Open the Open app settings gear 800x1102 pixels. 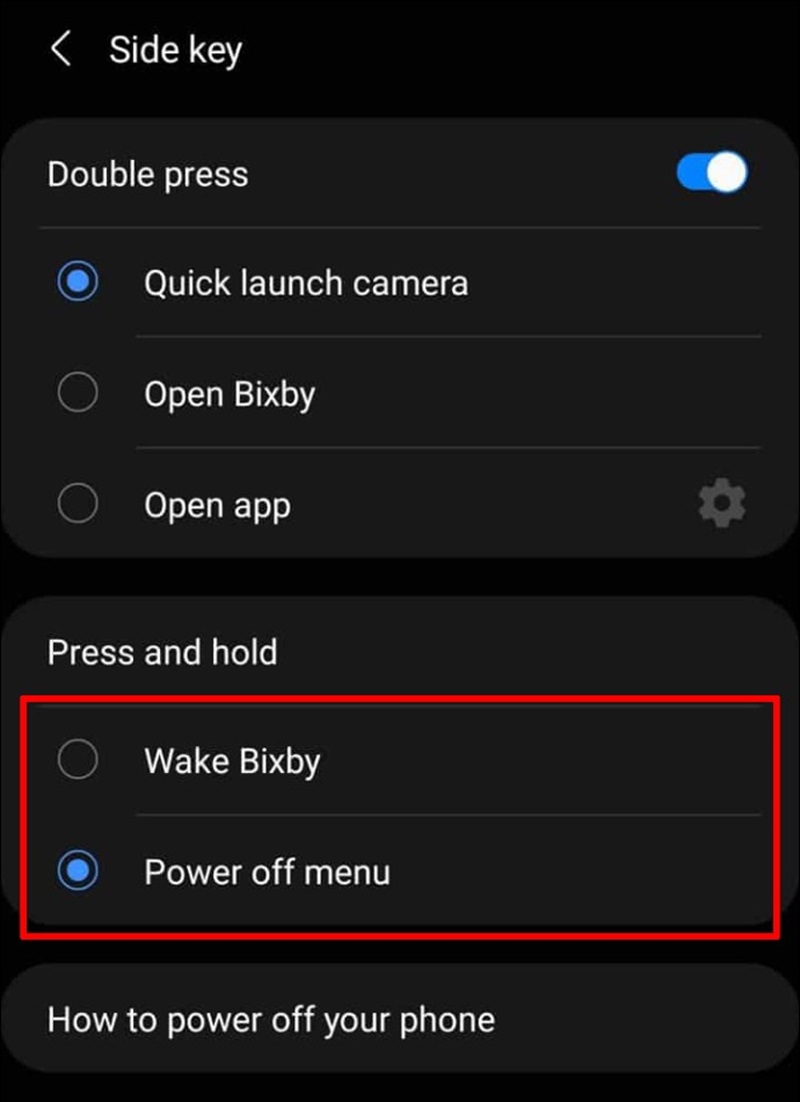click(x=721, y=505)
